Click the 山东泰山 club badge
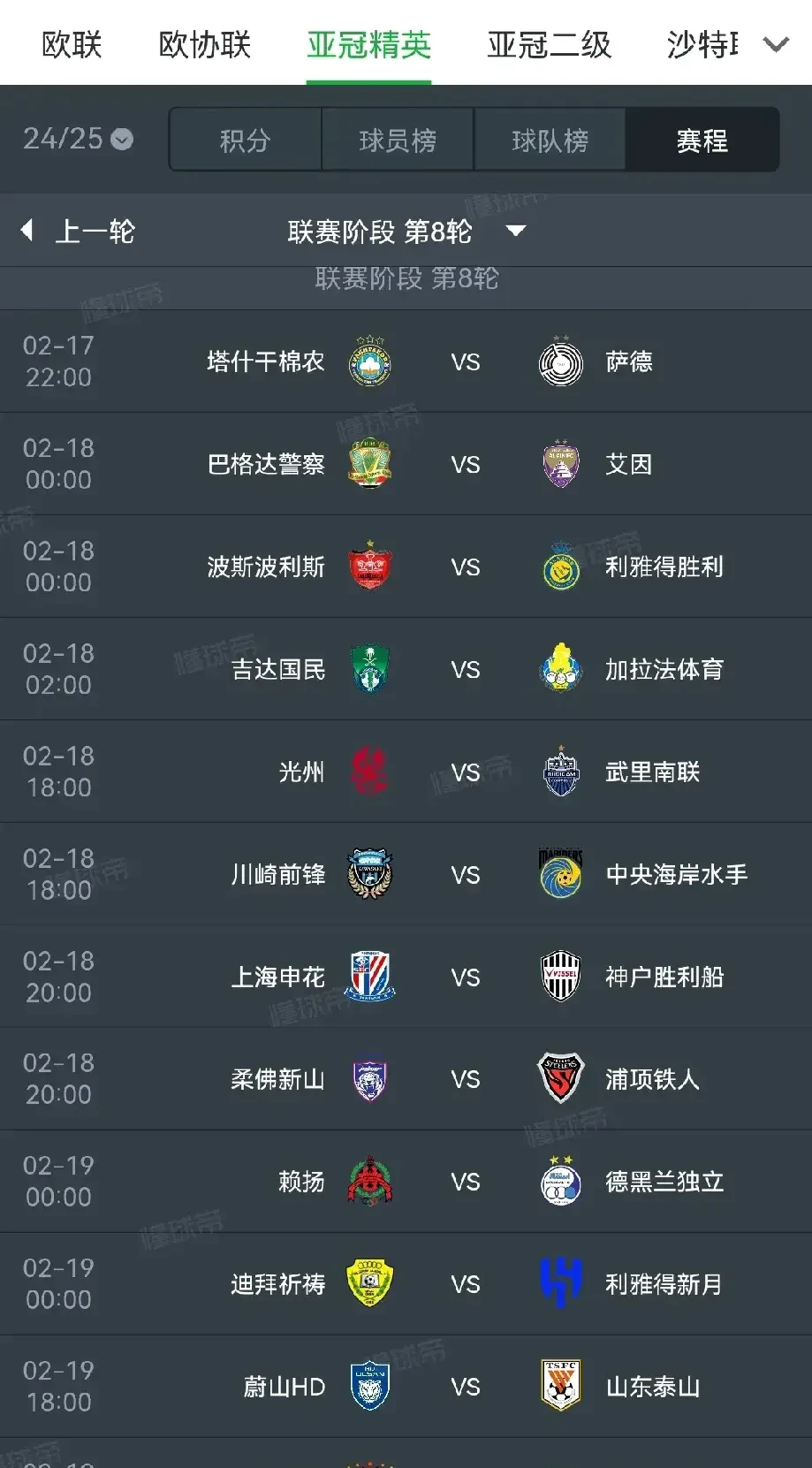The height and width of the screenshot is (1468, 812). click(559, 1387)
